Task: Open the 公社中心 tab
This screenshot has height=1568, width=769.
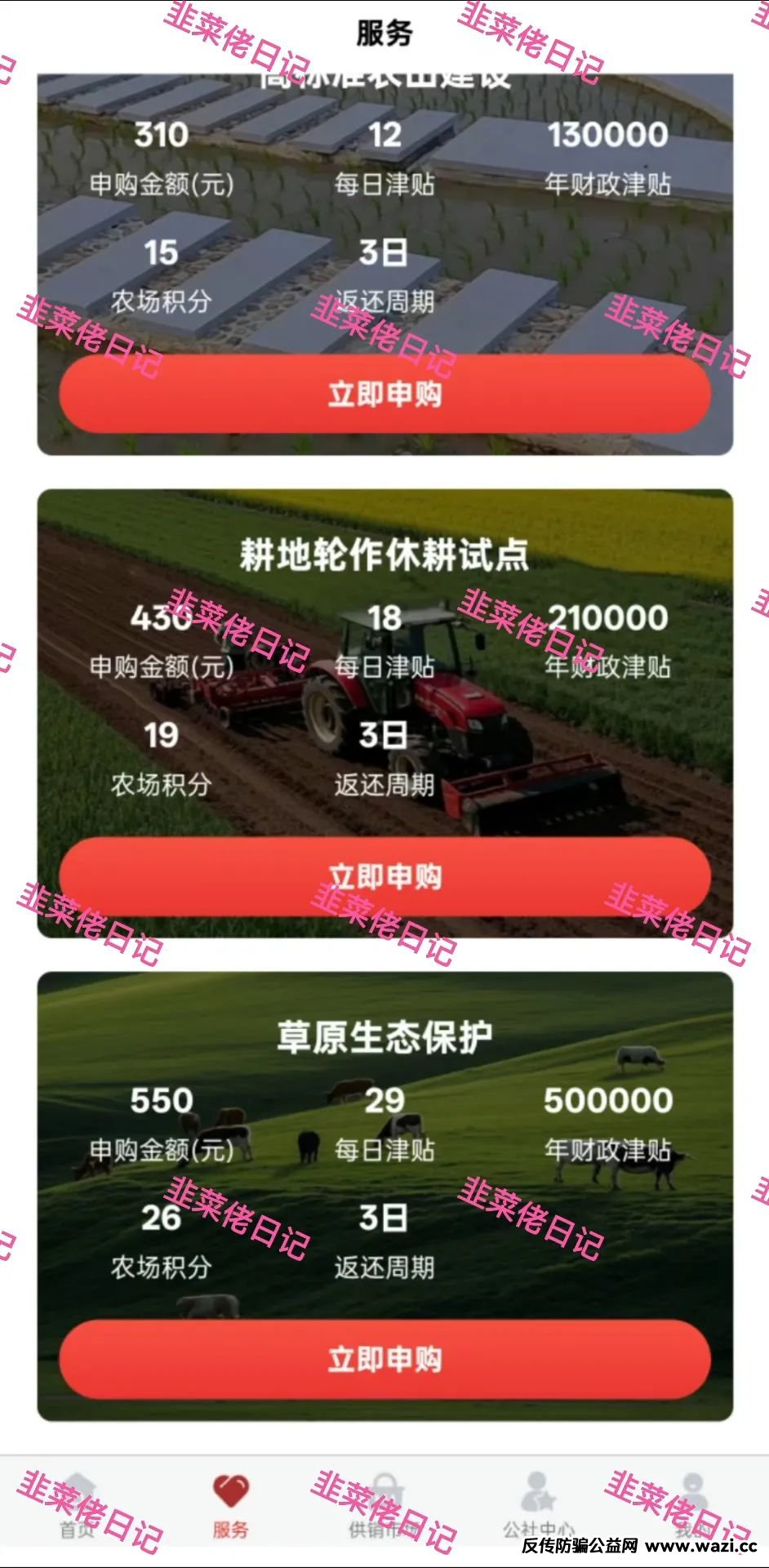Action: (x=538, y=1507)
